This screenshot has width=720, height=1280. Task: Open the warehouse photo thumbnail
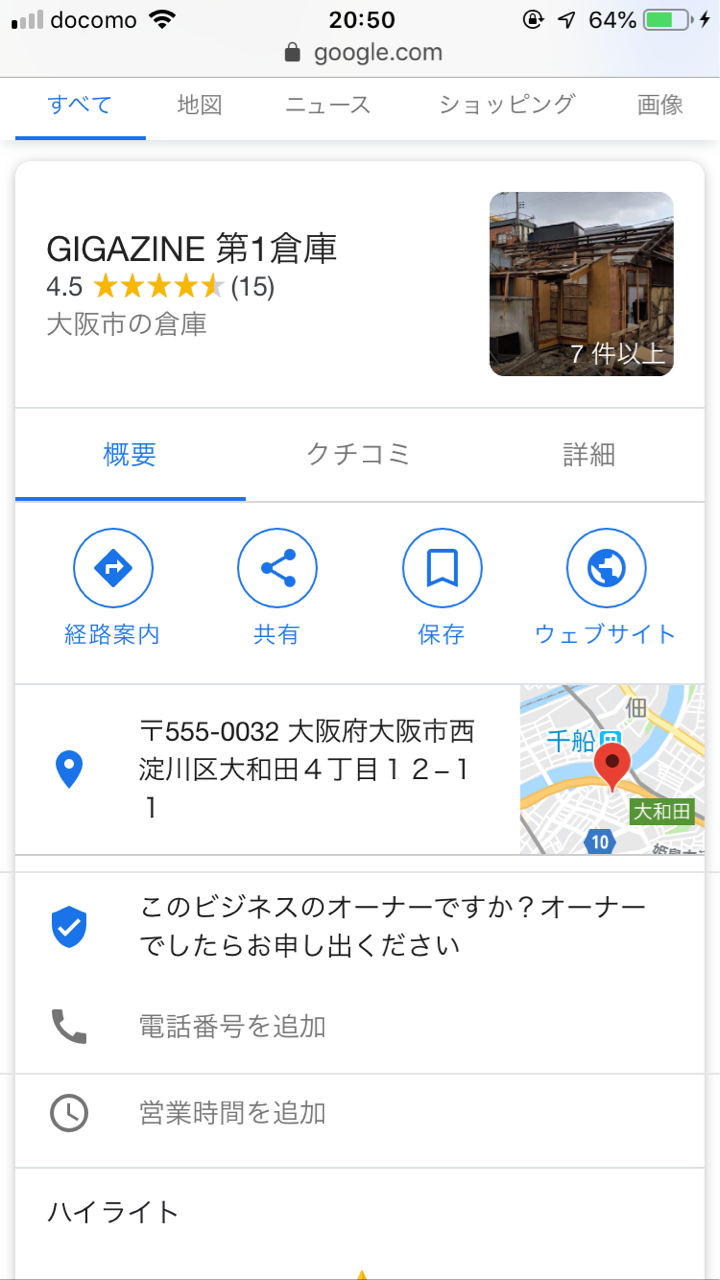(x=581, y=284)
